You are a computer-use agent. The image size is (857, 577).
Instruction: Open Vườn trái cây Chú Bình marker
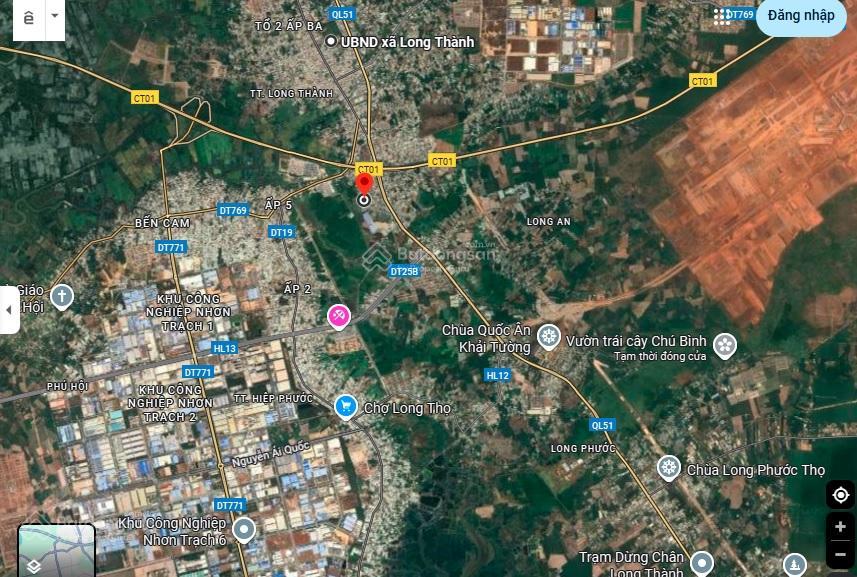click(725, 346)
